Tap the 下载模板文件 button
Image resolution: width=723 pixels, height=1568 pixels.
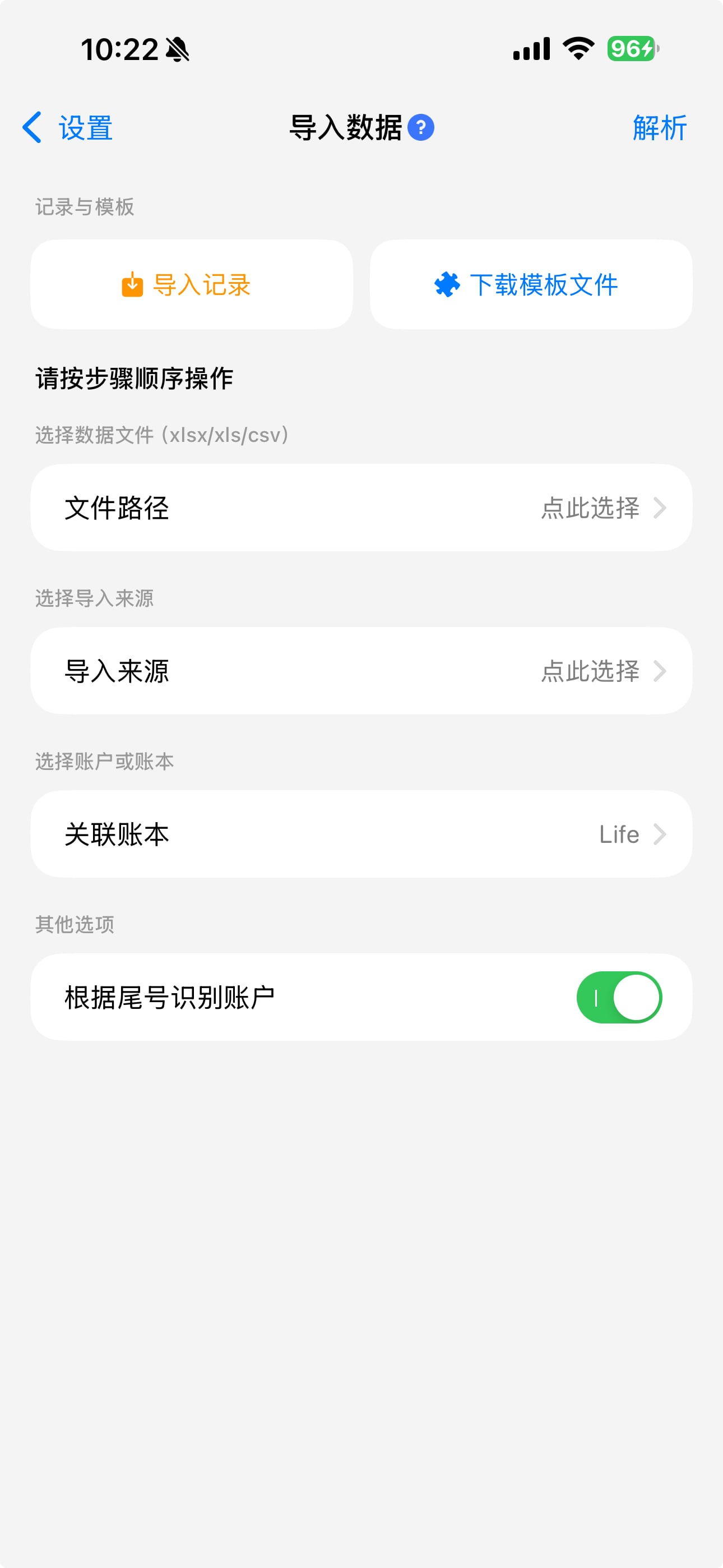pyautogui.click(x=531, y=284)
